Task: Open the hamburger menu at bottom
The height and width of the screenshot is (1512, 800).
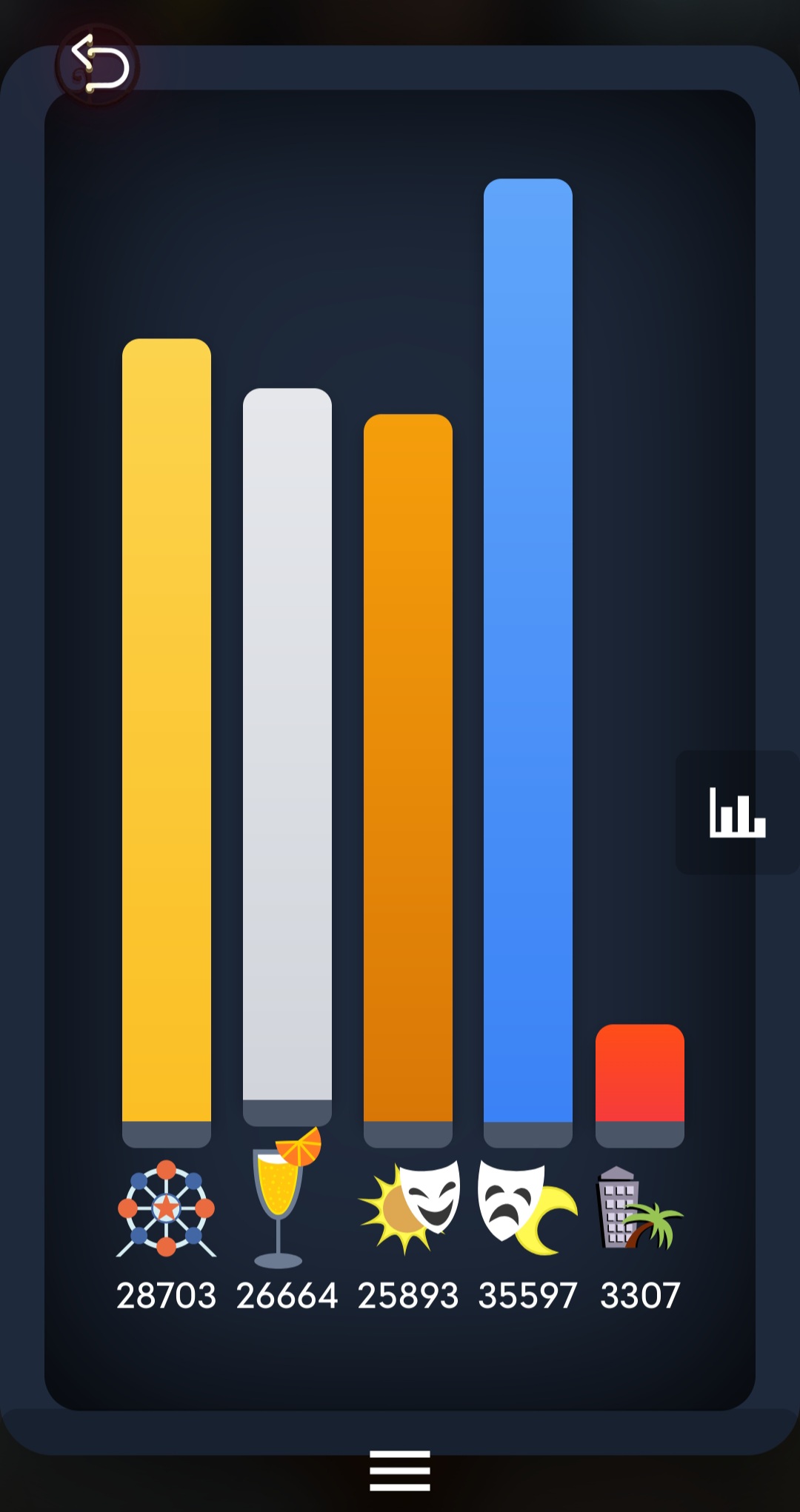Action: 400,1471
